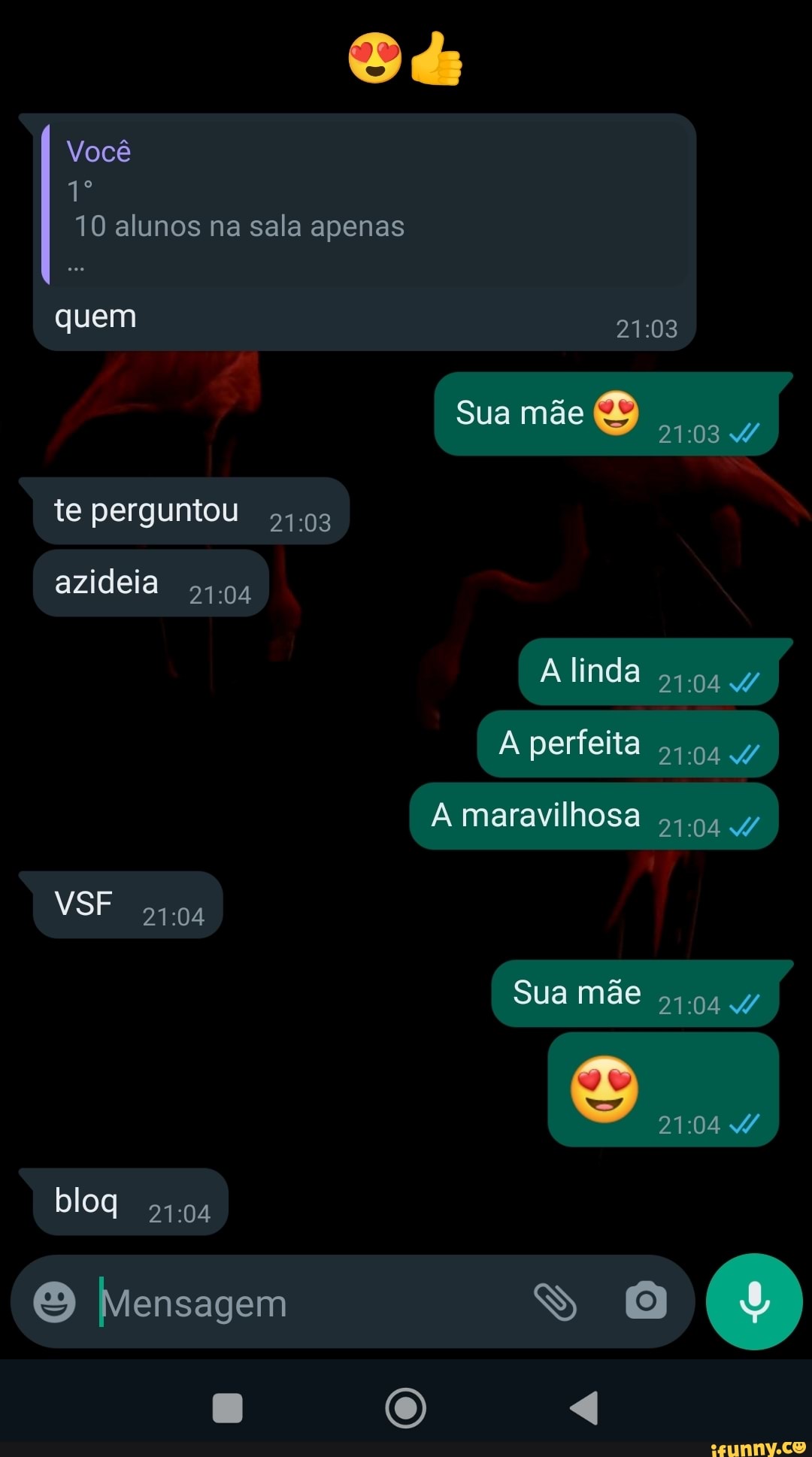Tap the heart-eyes emoji message bubble
812x1457 pixels.
662,1089
